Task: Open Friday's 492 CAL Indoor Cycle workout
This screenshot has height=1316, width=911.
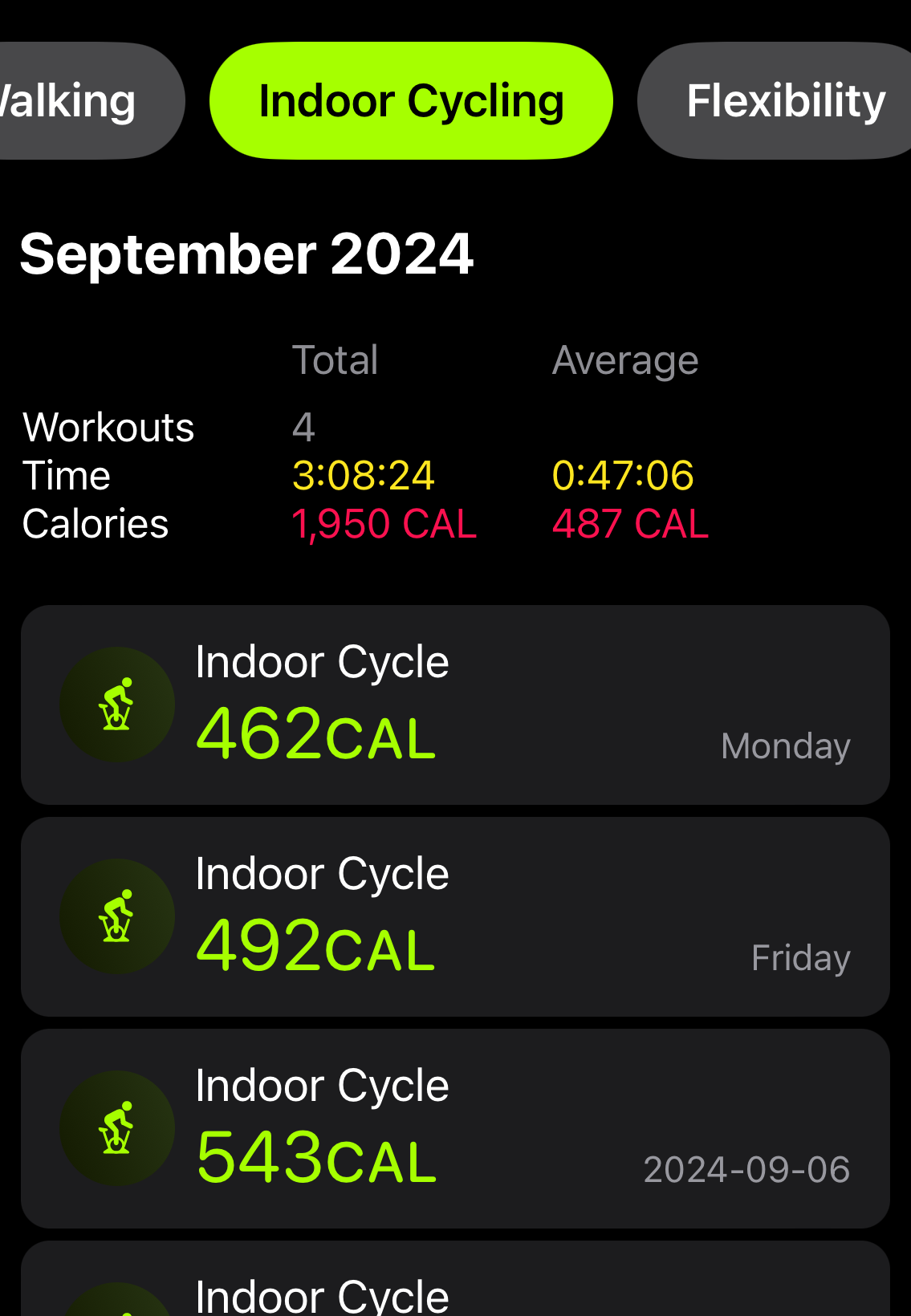Action: tap(455, 916)
